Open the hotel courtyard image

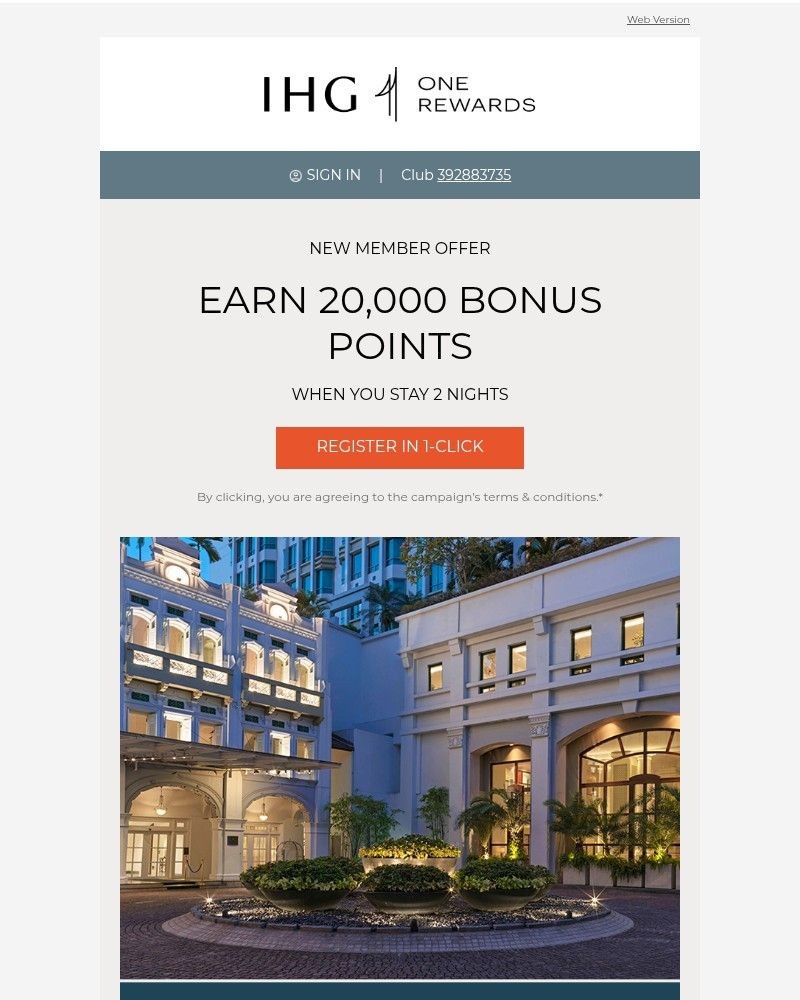400,757
